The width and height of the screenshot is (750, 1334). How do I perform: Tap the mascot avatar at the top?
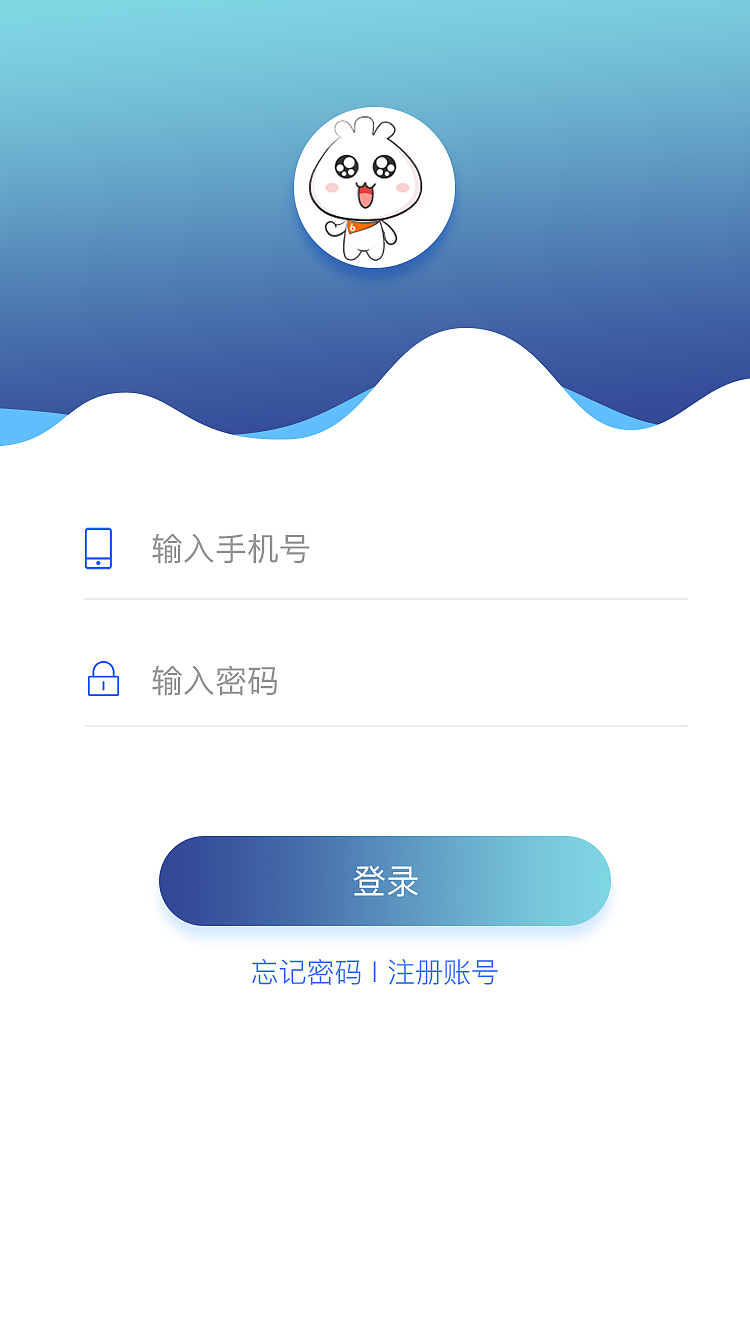click(373, 187)
